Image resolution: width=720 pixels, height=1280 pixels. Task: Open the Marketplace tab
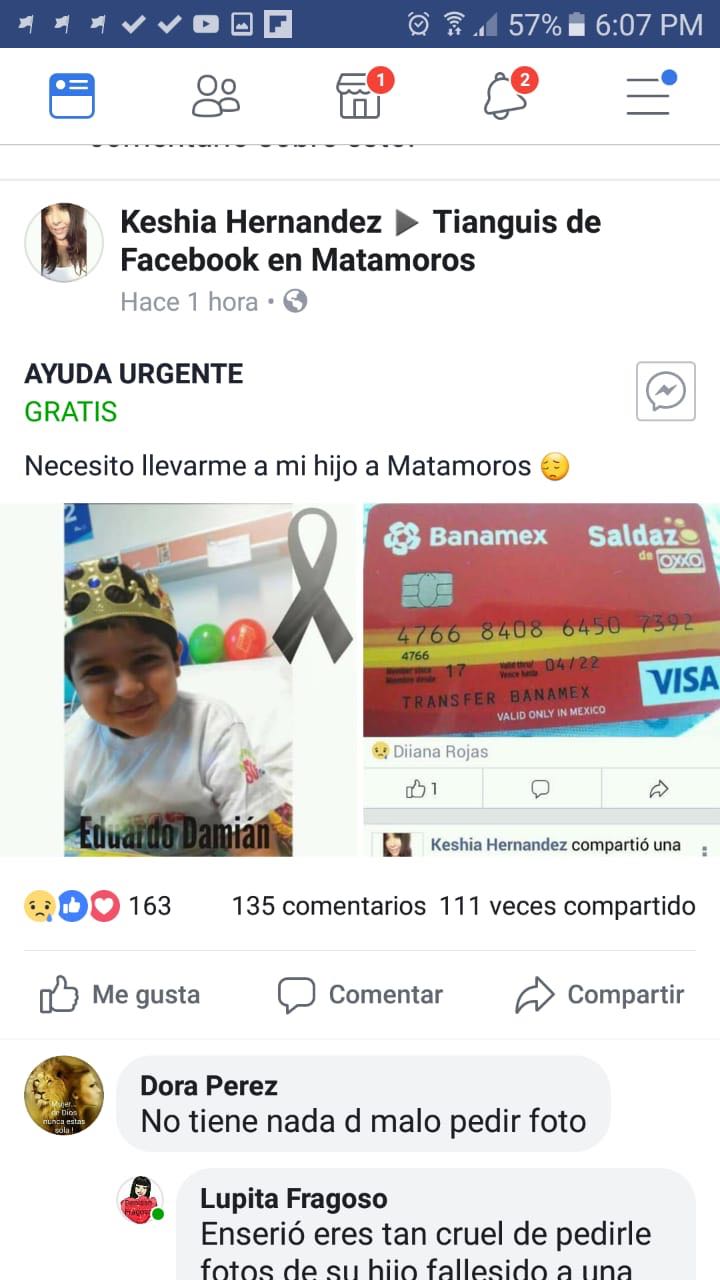(x=360, y=96)
